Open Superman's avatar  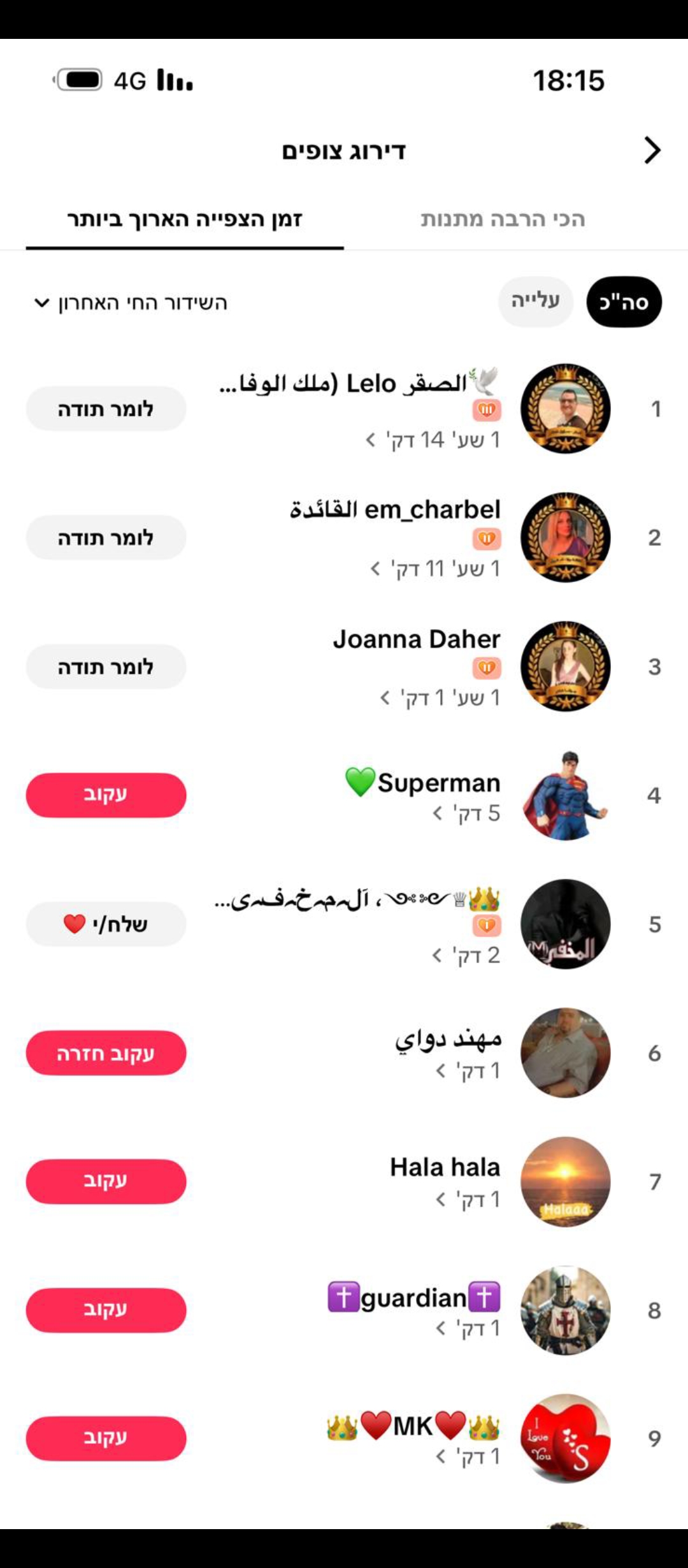tap(565, 795)
